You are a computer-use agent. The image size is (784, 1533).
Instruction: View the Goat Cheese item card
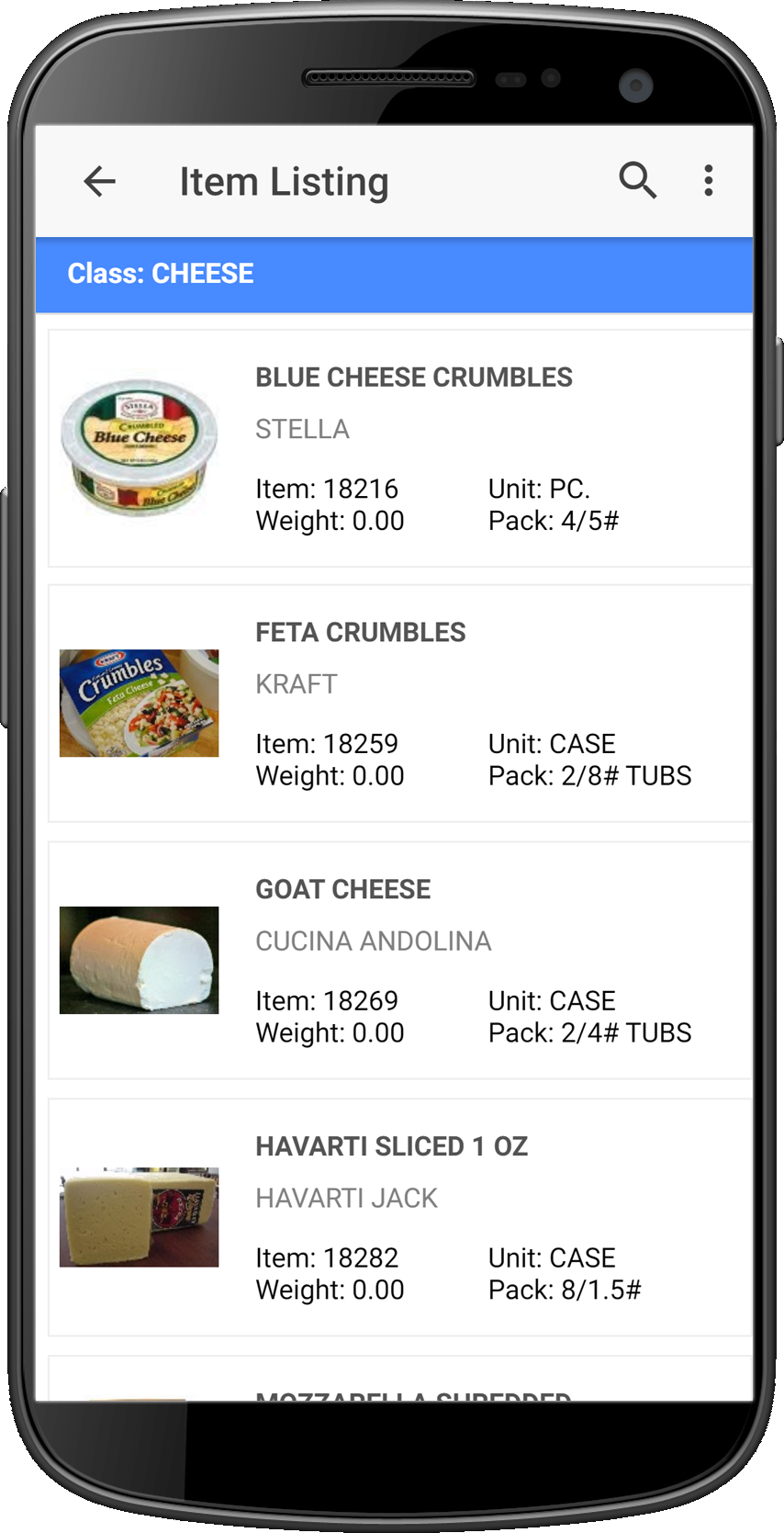click(x=400, y=960)
